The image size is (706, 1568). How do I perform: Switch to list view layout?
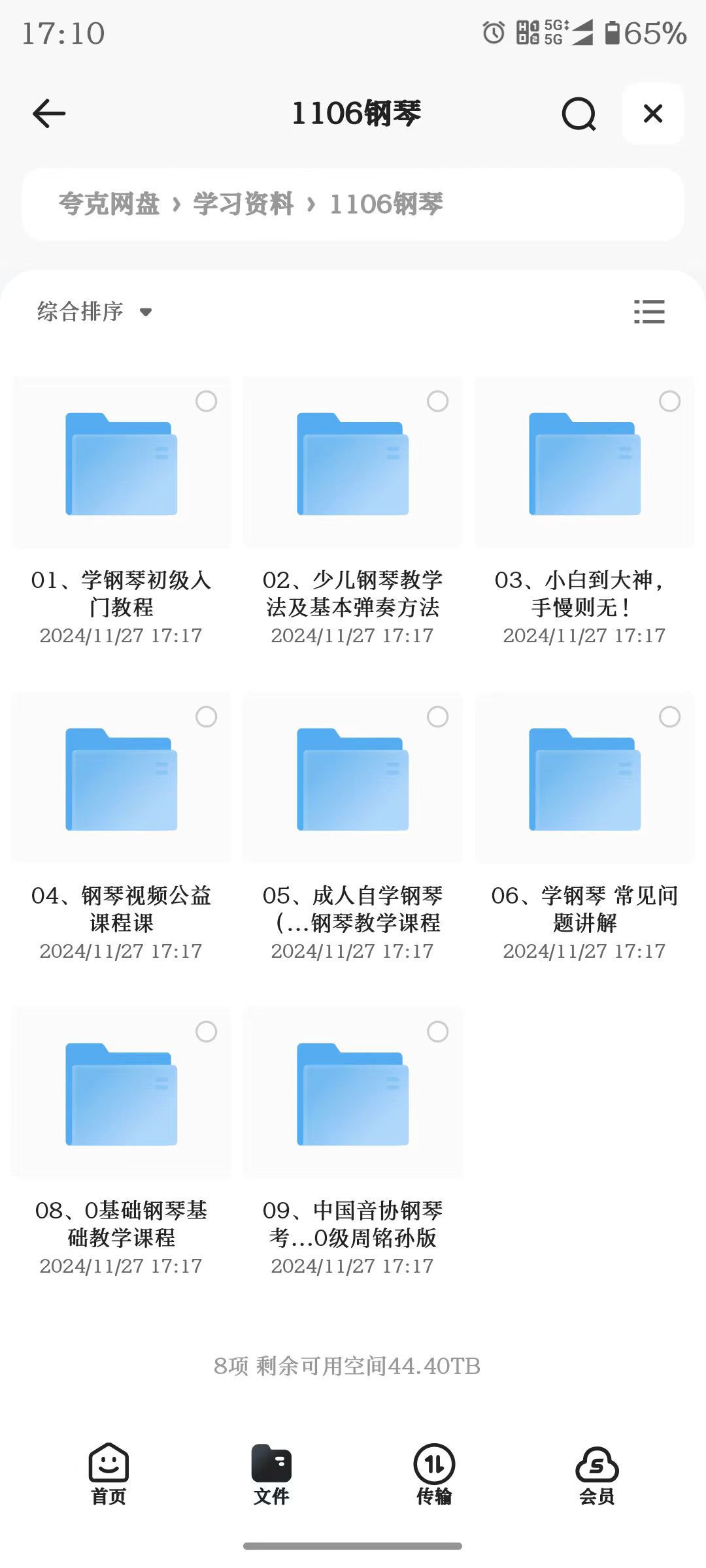pos(649,312)
